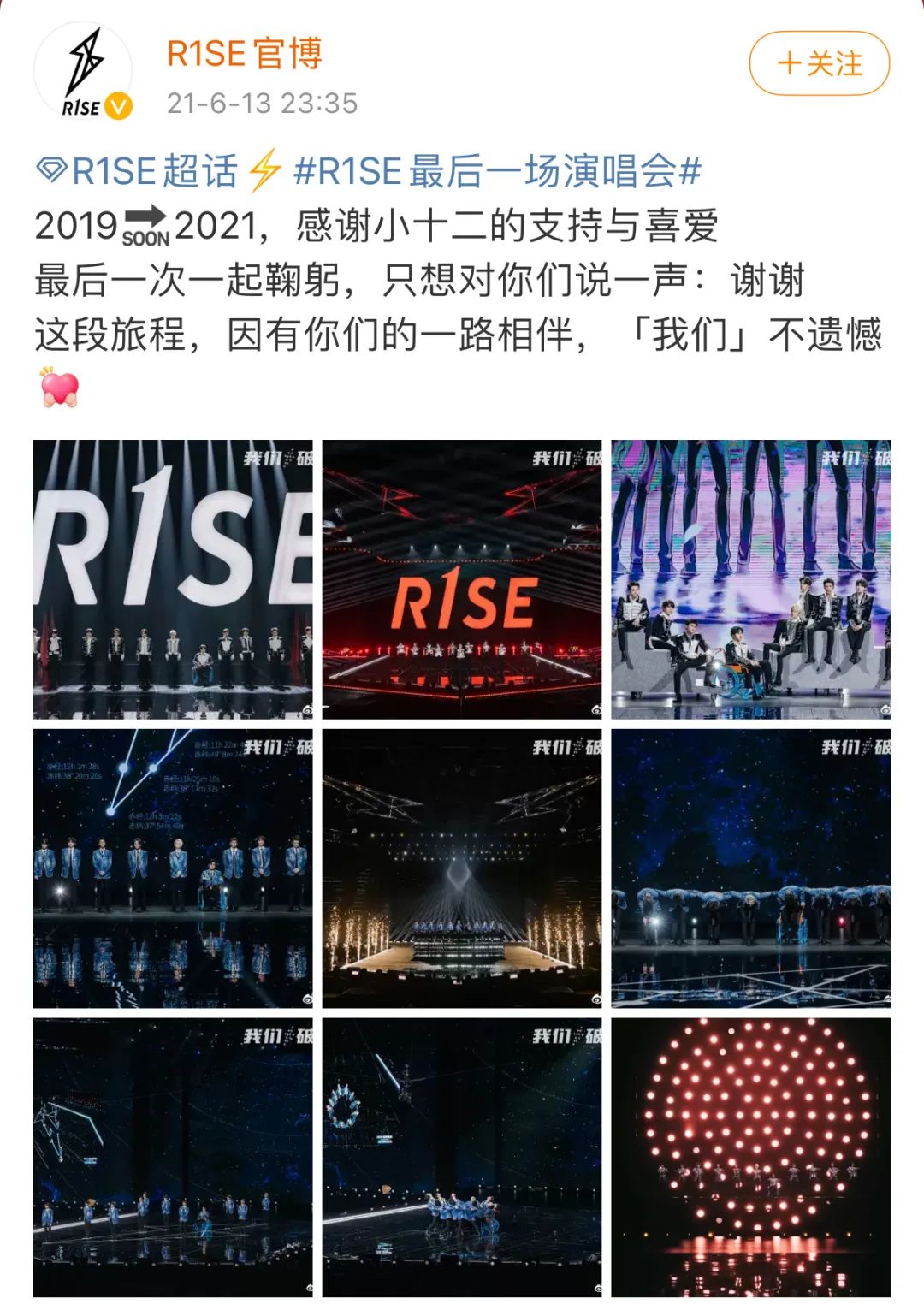
Task: View wide shot of members on starry stage
Action: click(173, 1157)
